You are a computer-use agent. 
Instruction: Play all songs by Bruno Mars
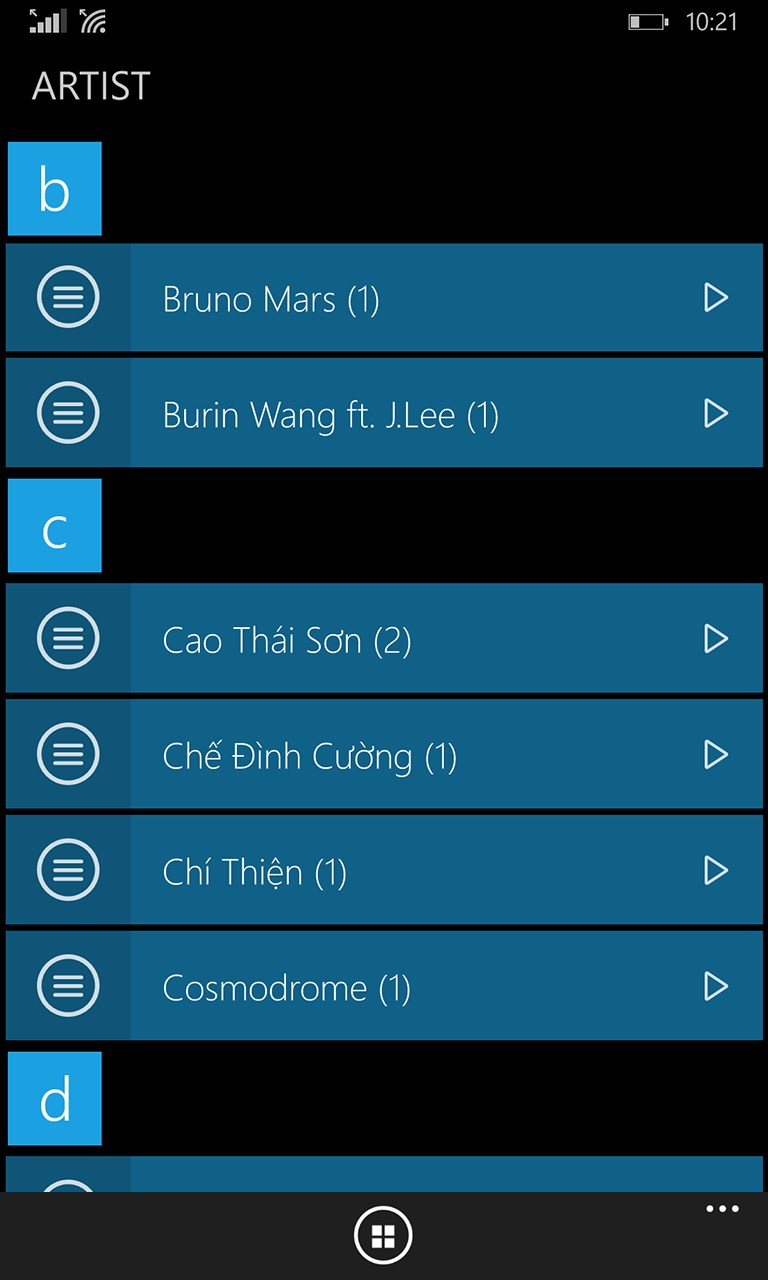coord(715,297)
